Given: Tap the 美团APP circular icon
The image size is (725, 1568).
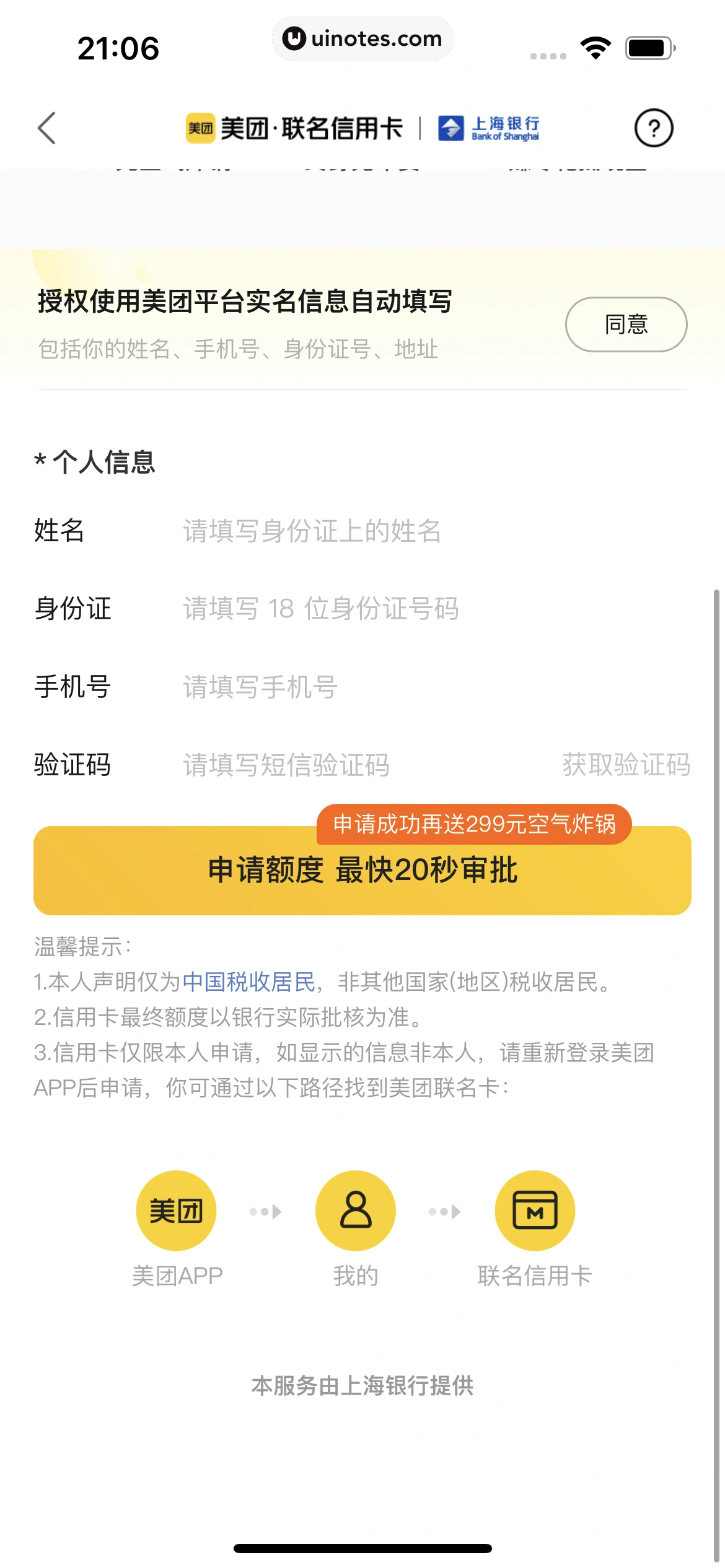Looking at the screenshot, I should click(175, 1211).
